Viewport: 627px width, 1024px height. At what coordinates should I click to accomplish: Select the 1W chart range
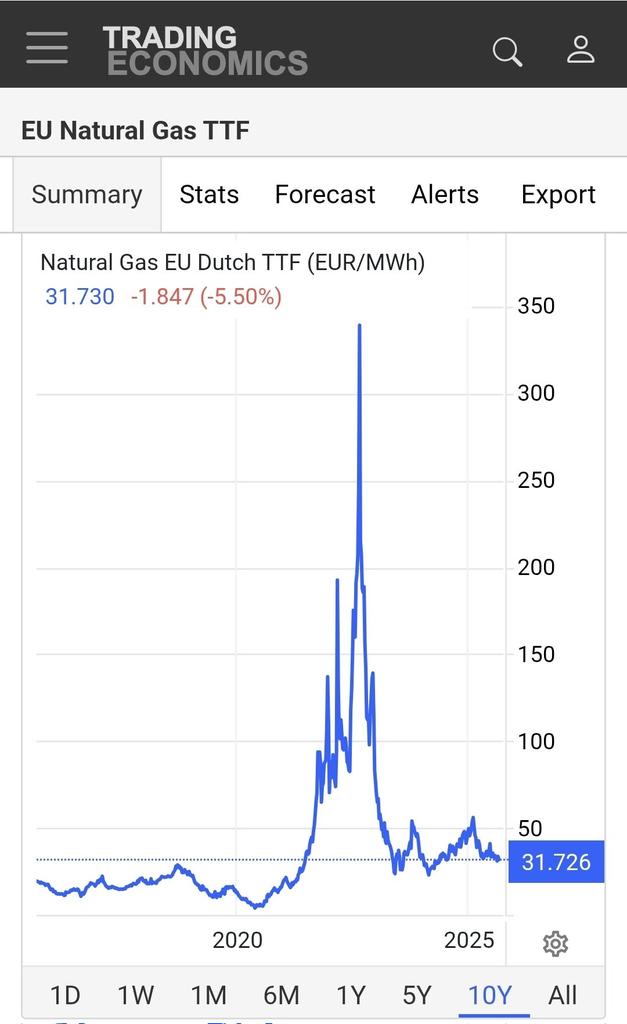coord(136,996)
